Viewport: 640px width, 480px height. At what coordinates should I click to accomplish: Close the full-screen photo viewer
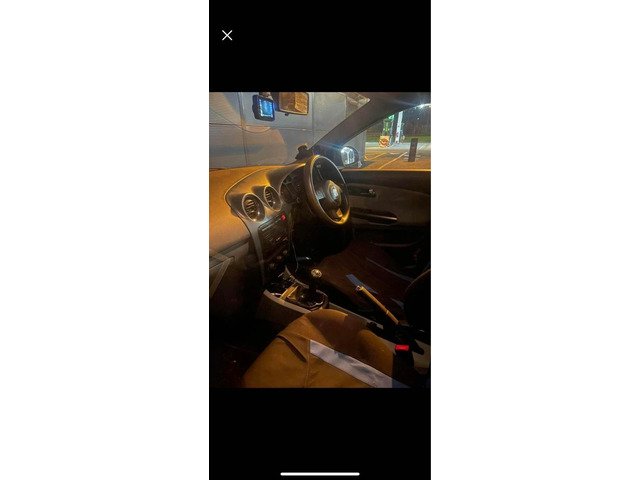pyautogui.click(x=227, y=35)
